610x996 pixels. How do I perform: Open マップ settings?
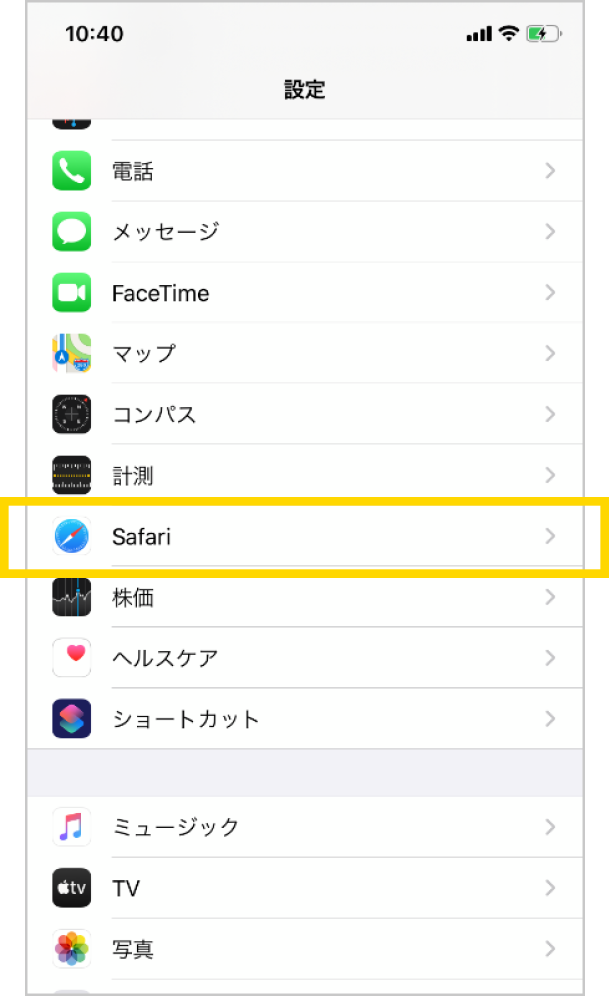[x=305, y=353]
